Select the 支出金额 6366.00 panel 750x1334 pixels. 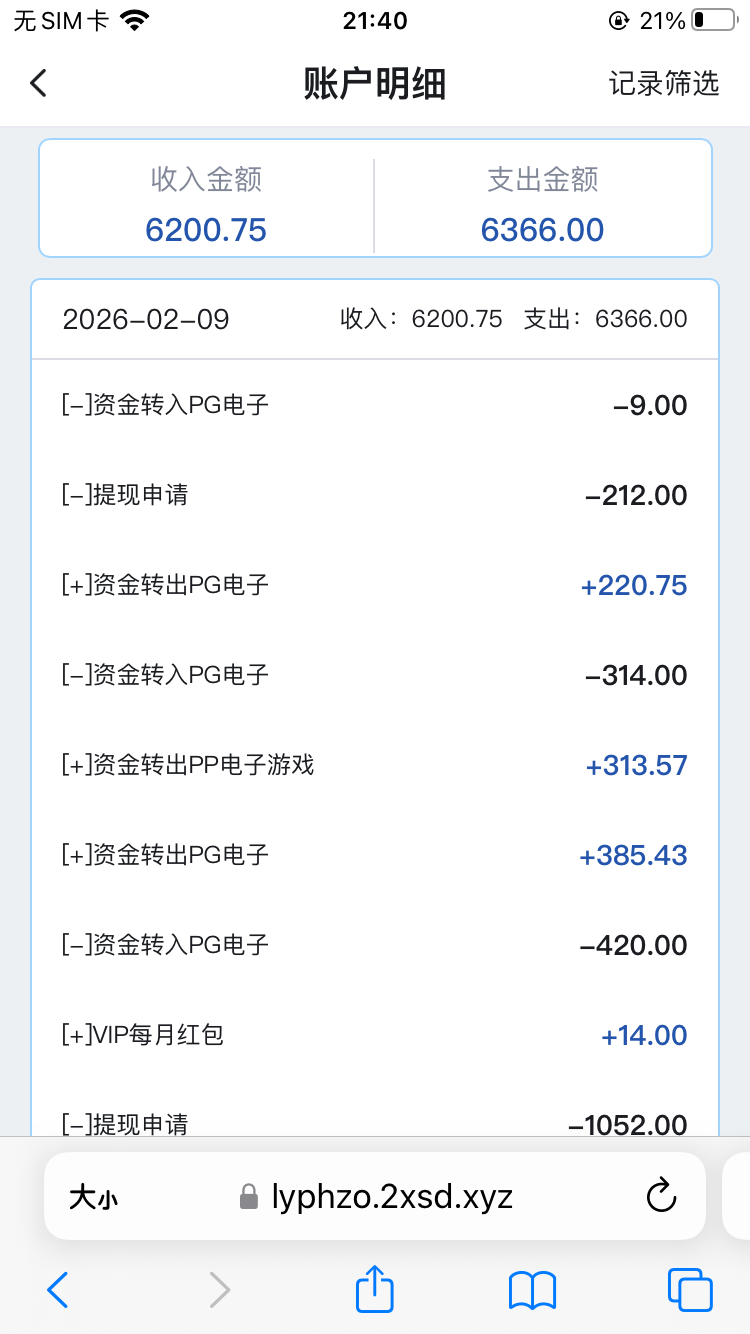(542, 200)
